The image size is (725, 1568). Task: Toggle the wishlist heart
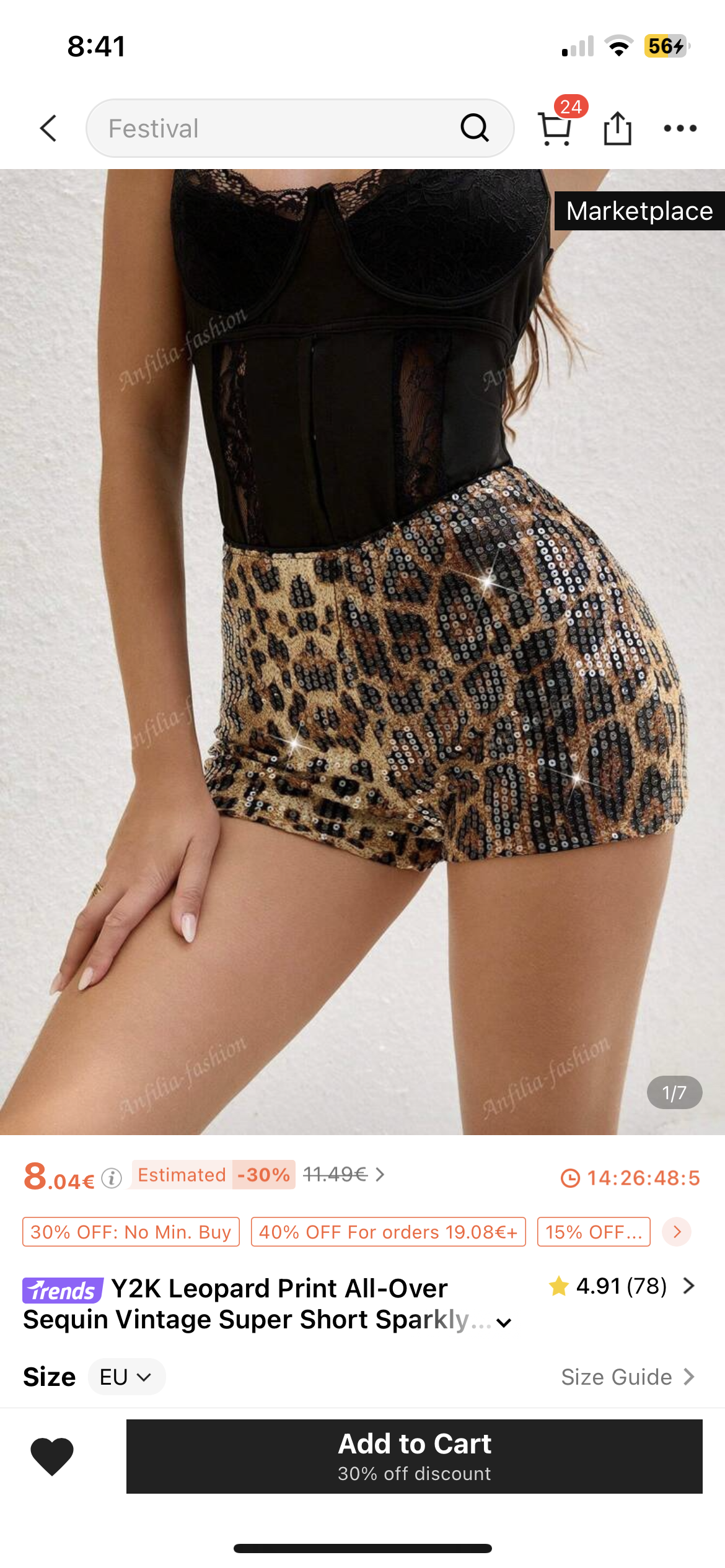(52, 1456)
